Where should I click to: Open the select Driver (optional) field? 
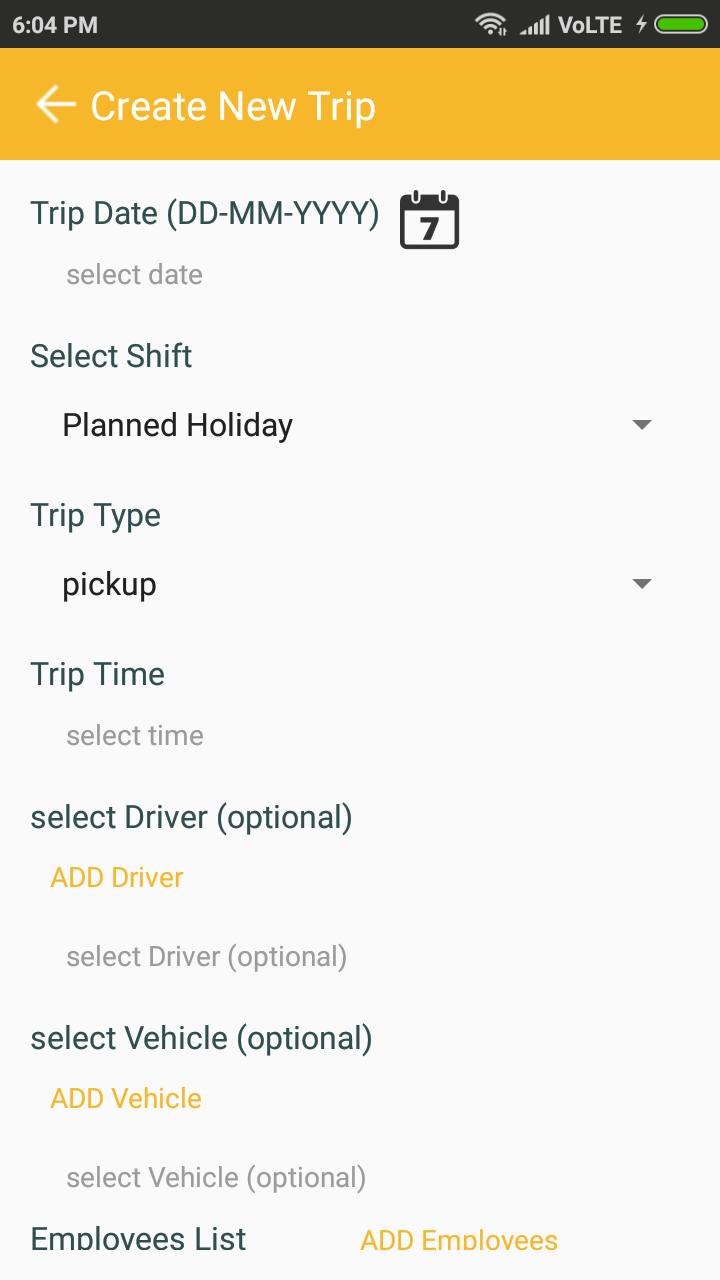(207, 957)
